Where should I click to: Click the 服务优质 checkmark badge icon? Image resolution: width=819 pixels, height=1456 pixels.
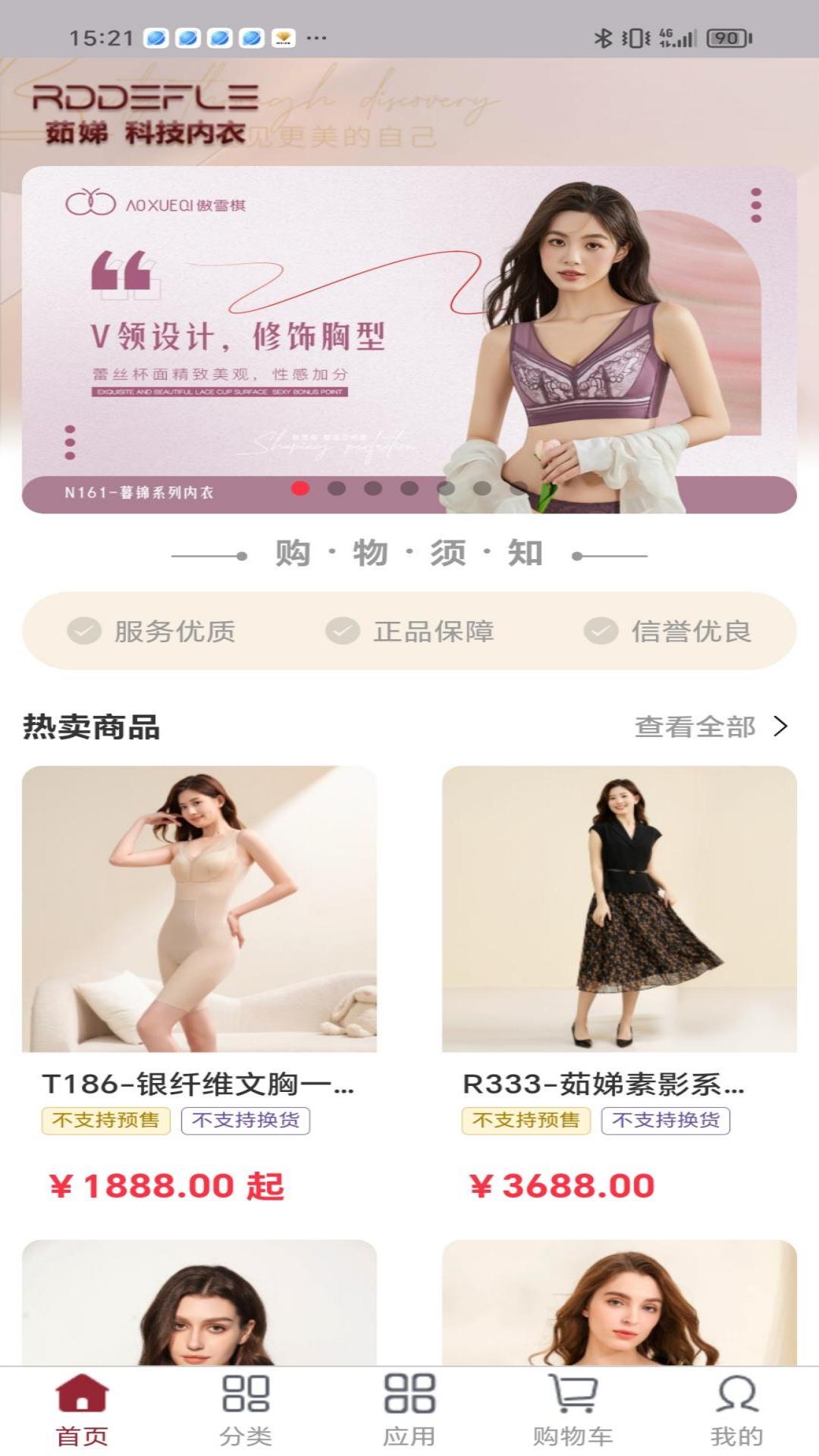click(83, 631)
